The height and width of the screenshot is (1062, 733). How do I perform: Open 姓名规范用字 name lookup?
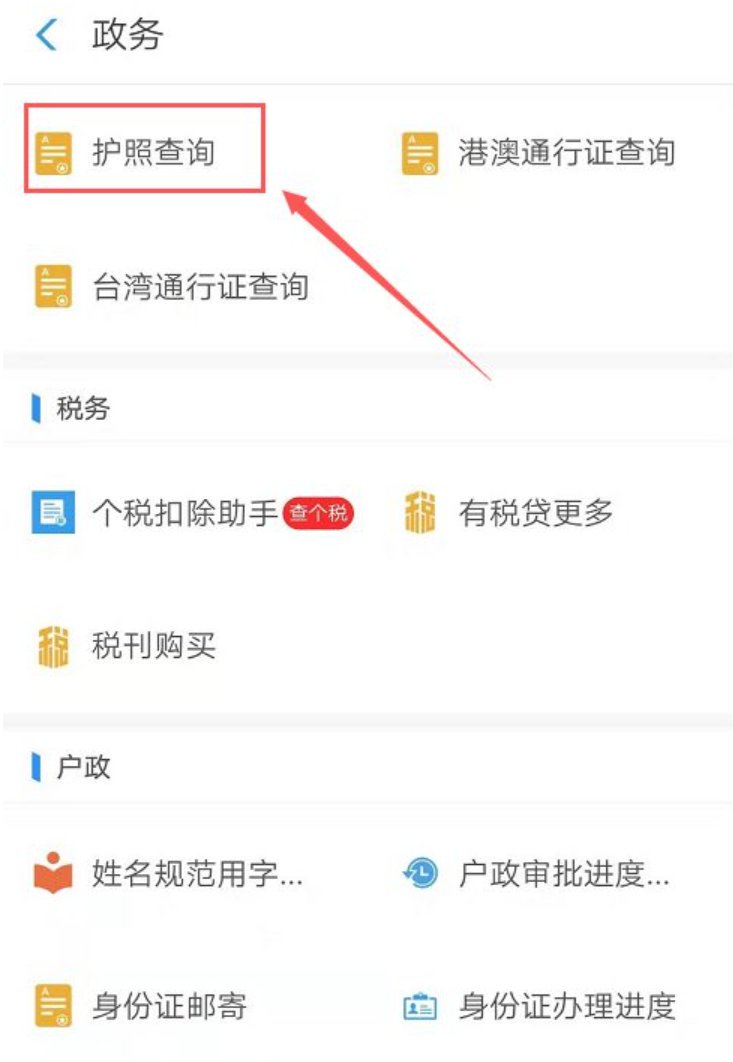tap(170, 874)
